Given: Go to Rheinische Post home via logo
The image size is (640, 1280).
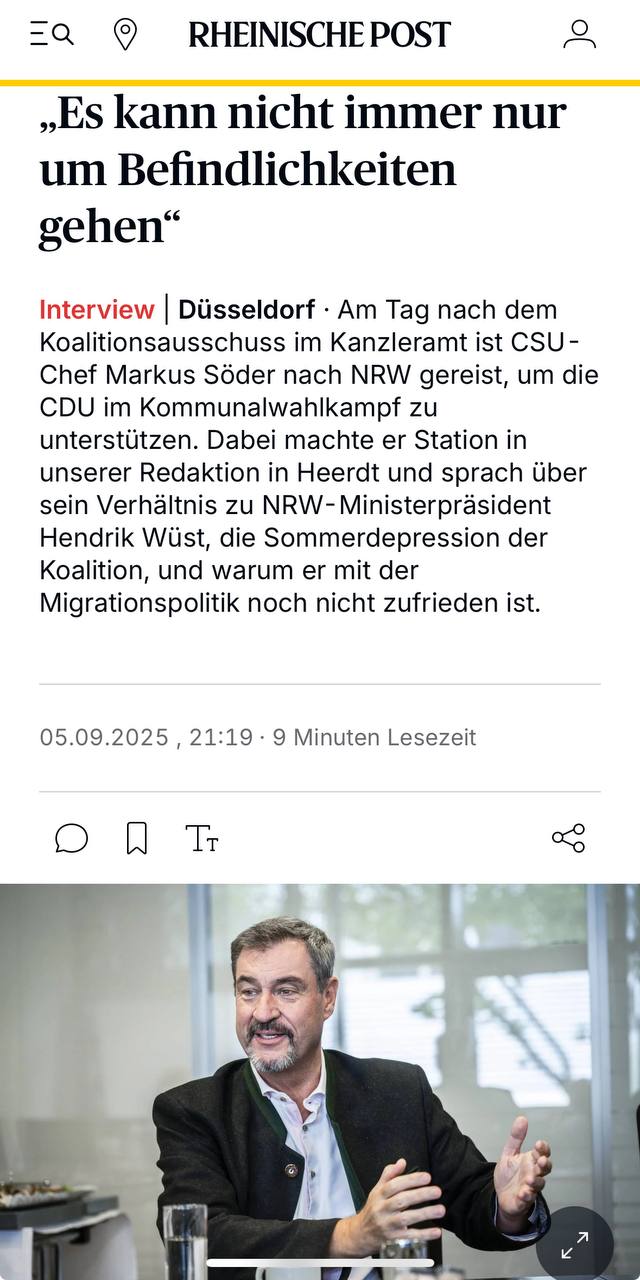Looking at the screenshot, I should point(320,35).
